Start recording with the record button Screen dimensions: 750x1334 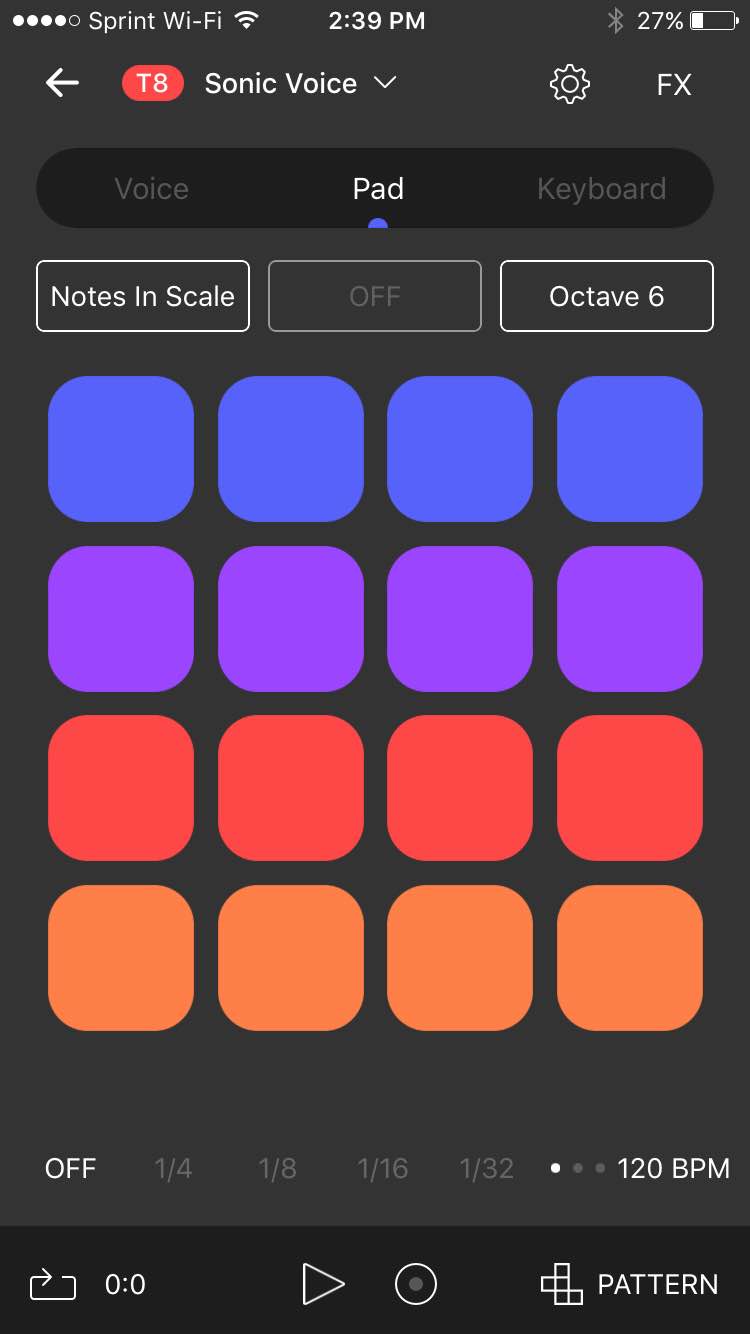tap(416, 1284)
